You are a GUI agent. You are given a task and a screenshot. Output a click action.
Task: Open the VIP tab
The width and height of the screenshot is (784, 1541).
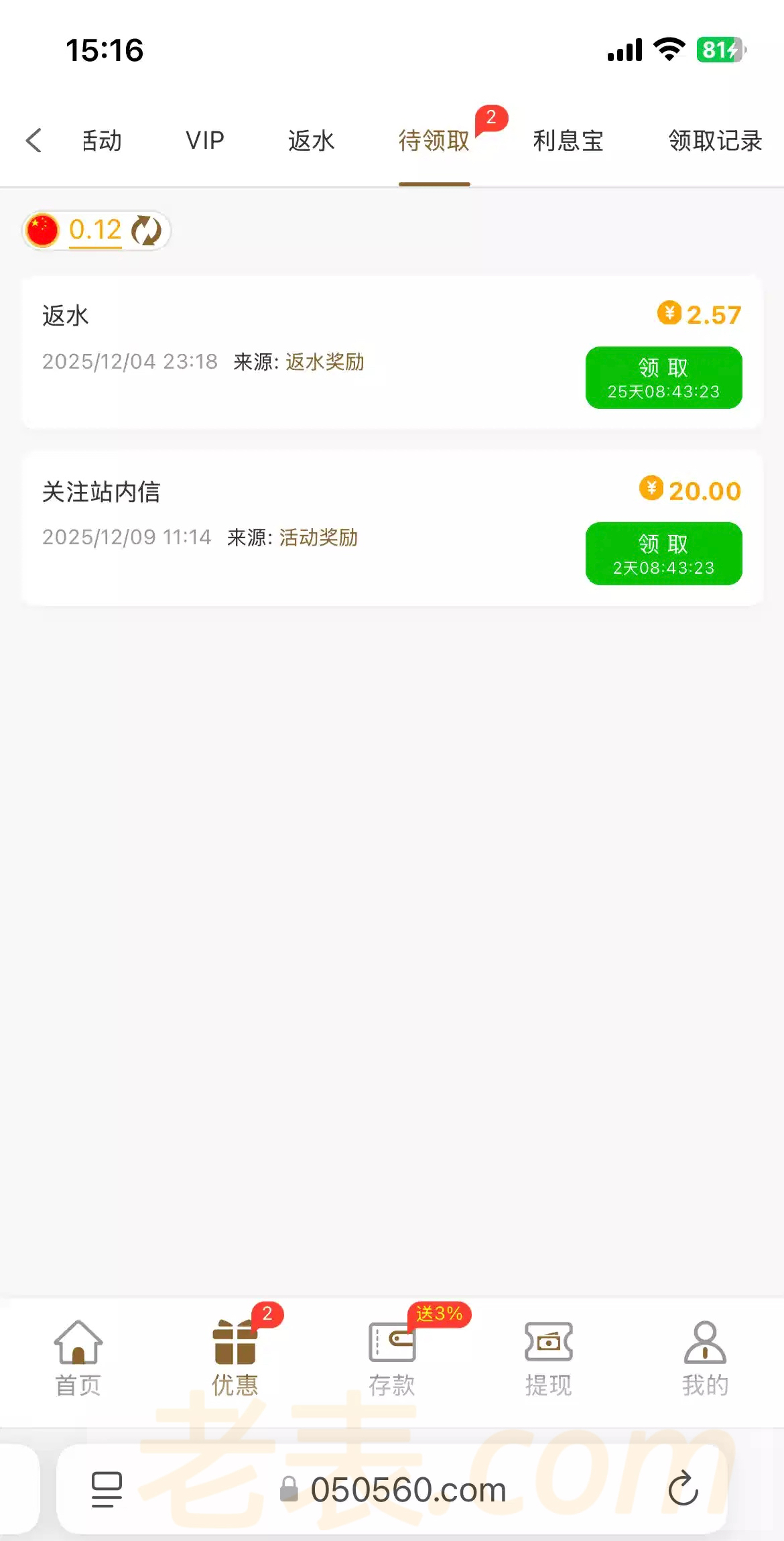[x=205, y=141]
